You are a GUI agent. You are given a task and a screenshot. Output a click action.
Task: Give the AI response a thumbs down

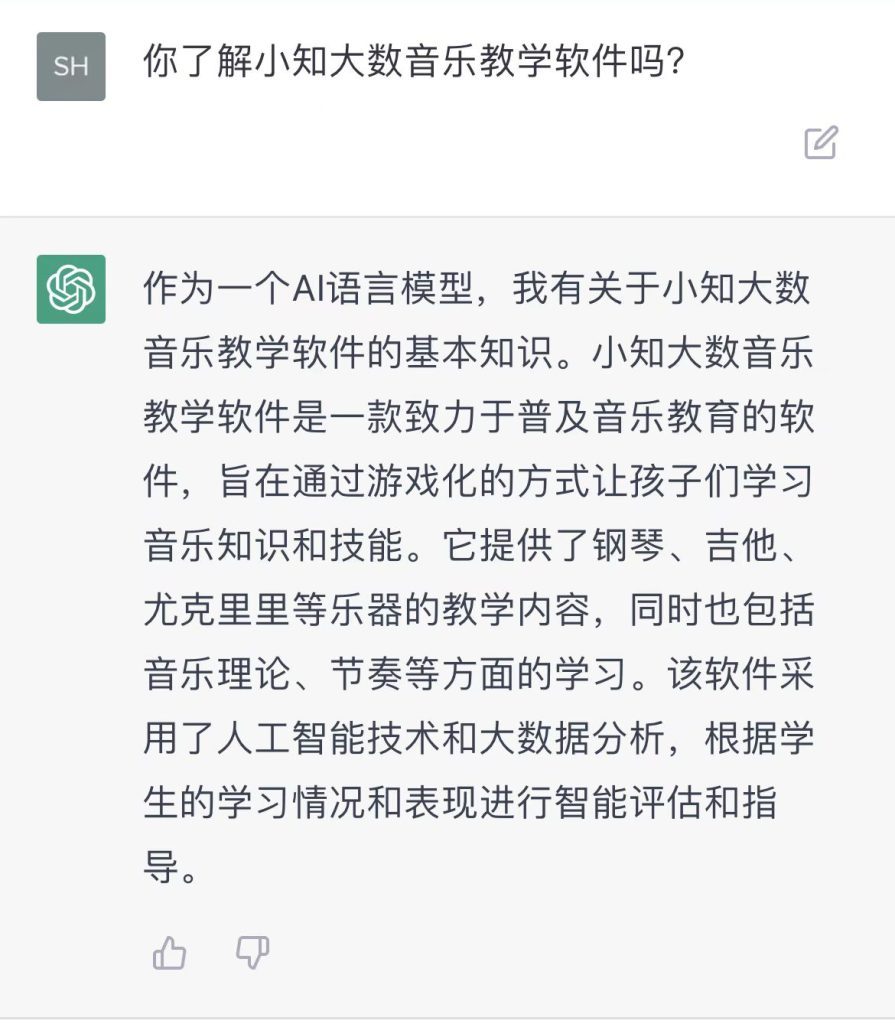[x=252, y=953]
